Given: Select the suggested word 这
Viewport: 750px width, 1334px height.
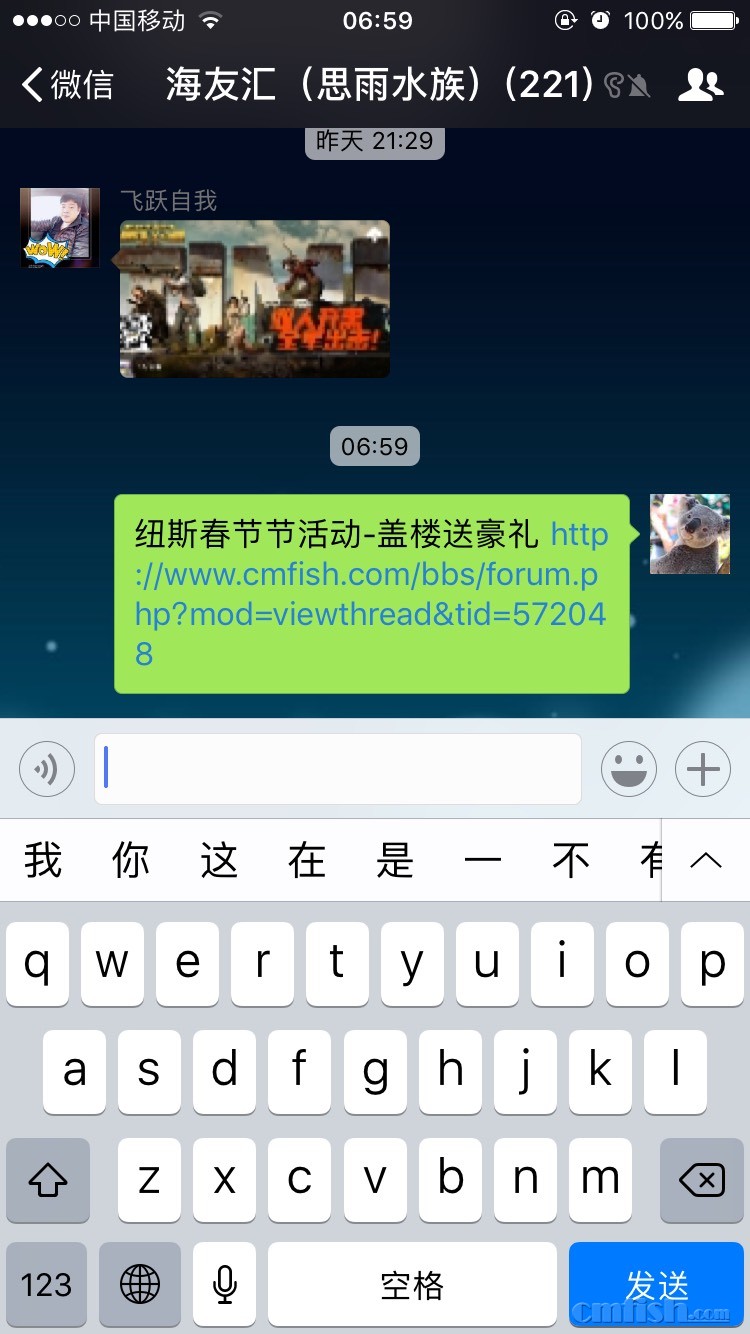Looking at the screenshot, I should coord(219,860).
